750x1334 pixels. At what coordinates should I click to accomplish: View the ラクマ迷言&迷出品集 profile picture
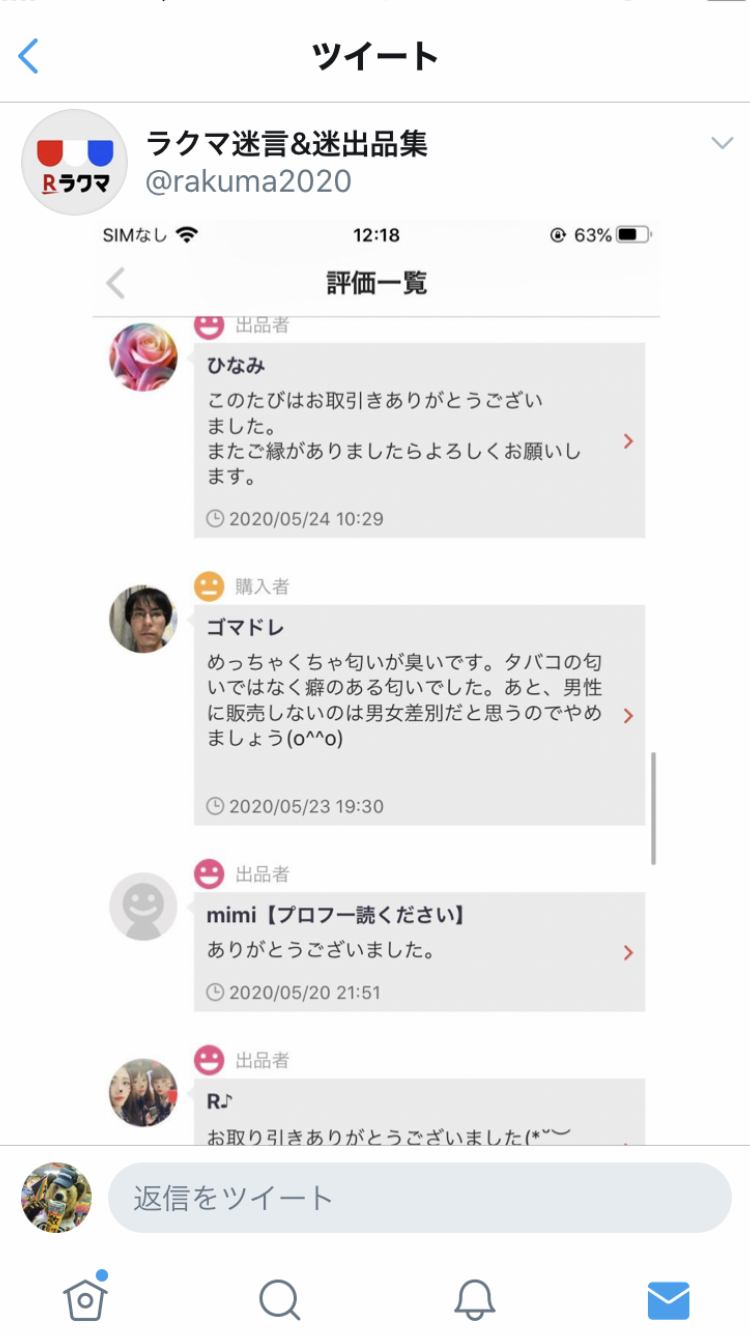pos(74,162)
